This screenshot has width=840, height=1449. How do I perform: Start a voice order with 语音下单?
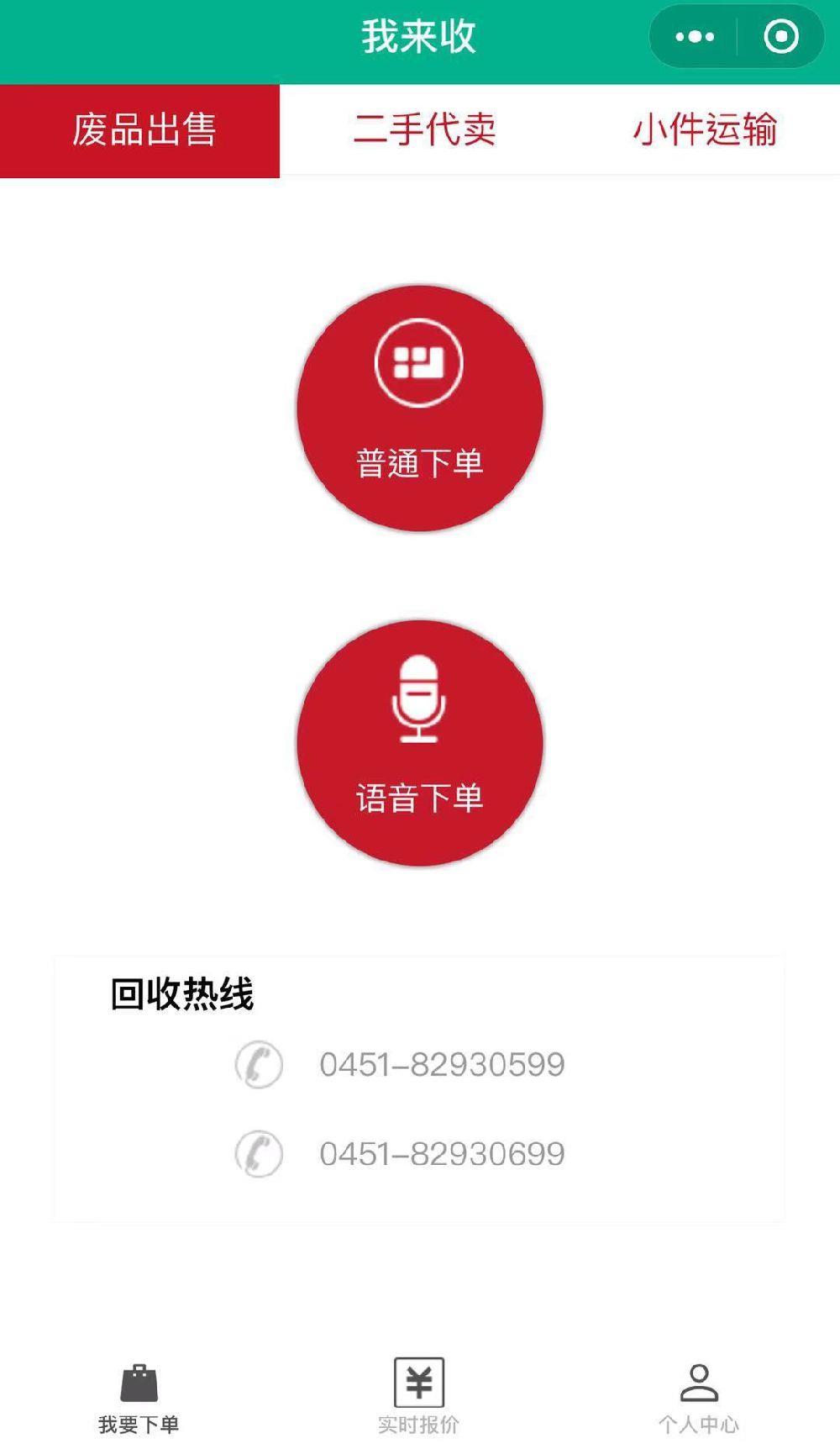[420, 743]
